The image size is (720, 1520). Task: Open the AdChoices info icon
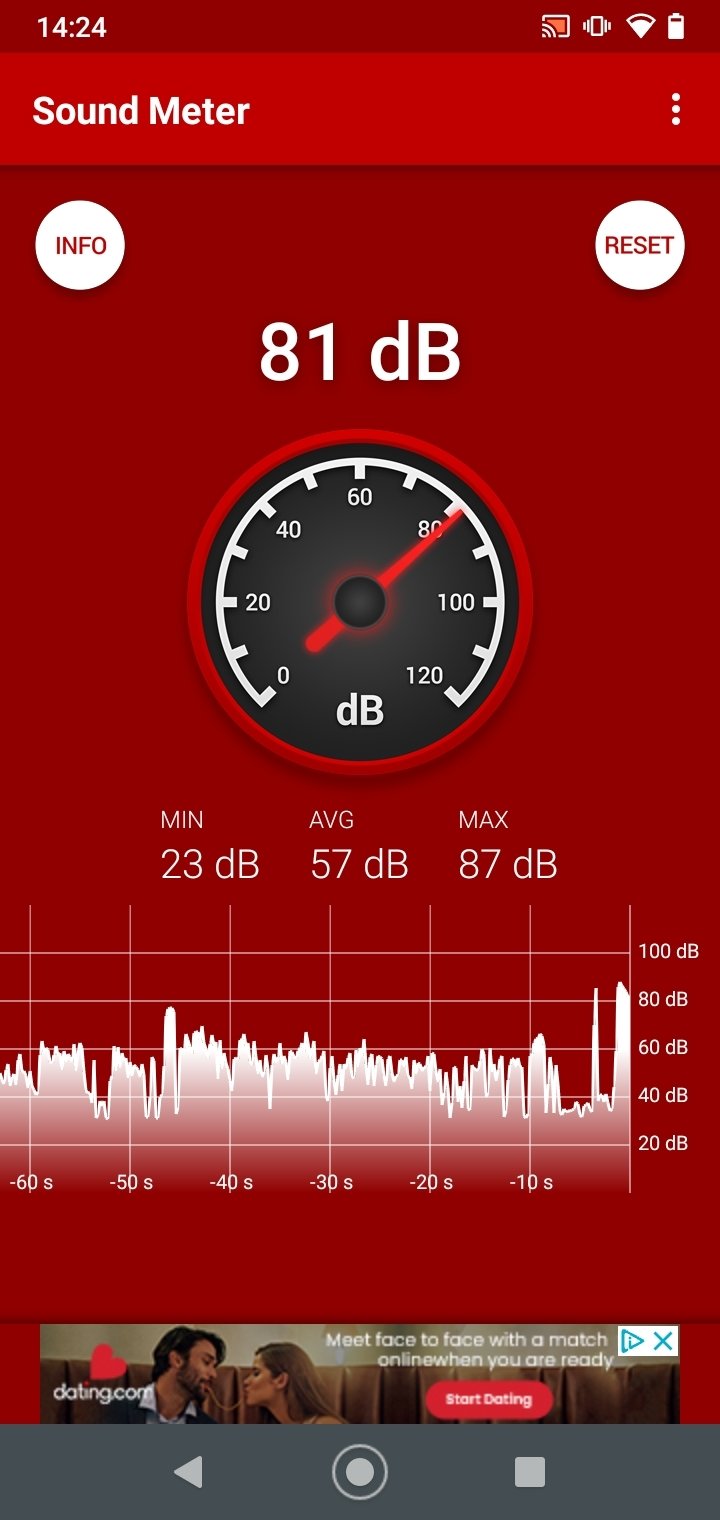point(633,1342)
